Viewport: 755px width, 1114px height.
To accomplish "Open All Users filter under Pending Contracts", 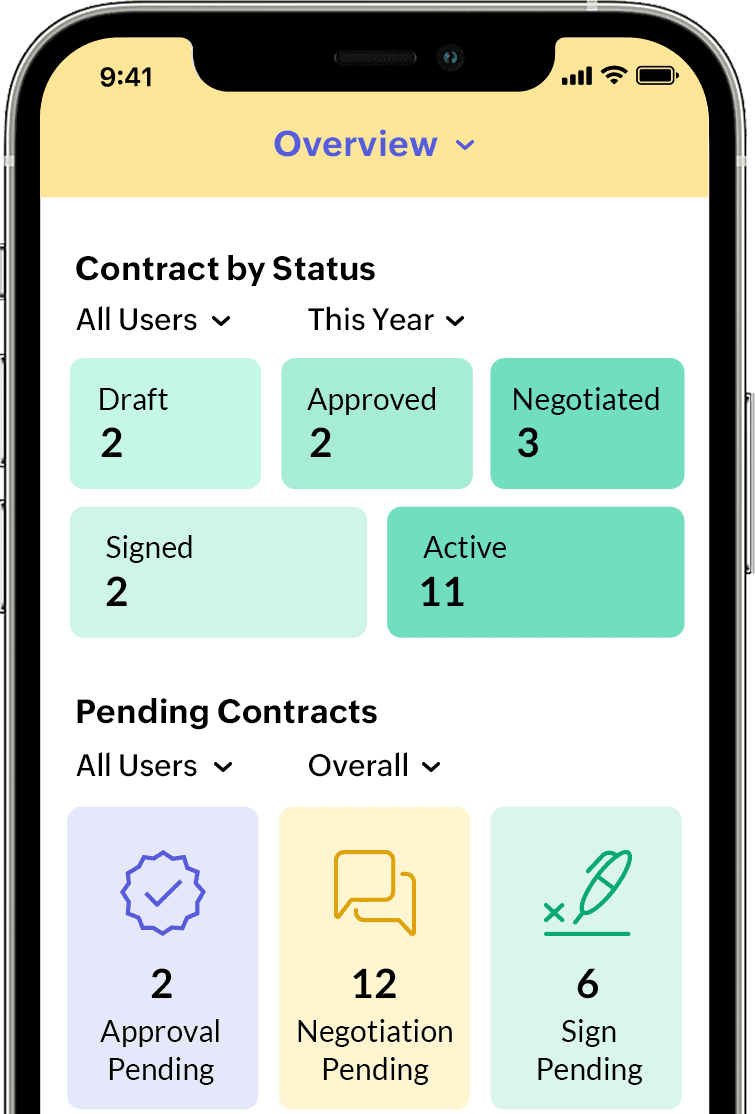I will [154, 766].
